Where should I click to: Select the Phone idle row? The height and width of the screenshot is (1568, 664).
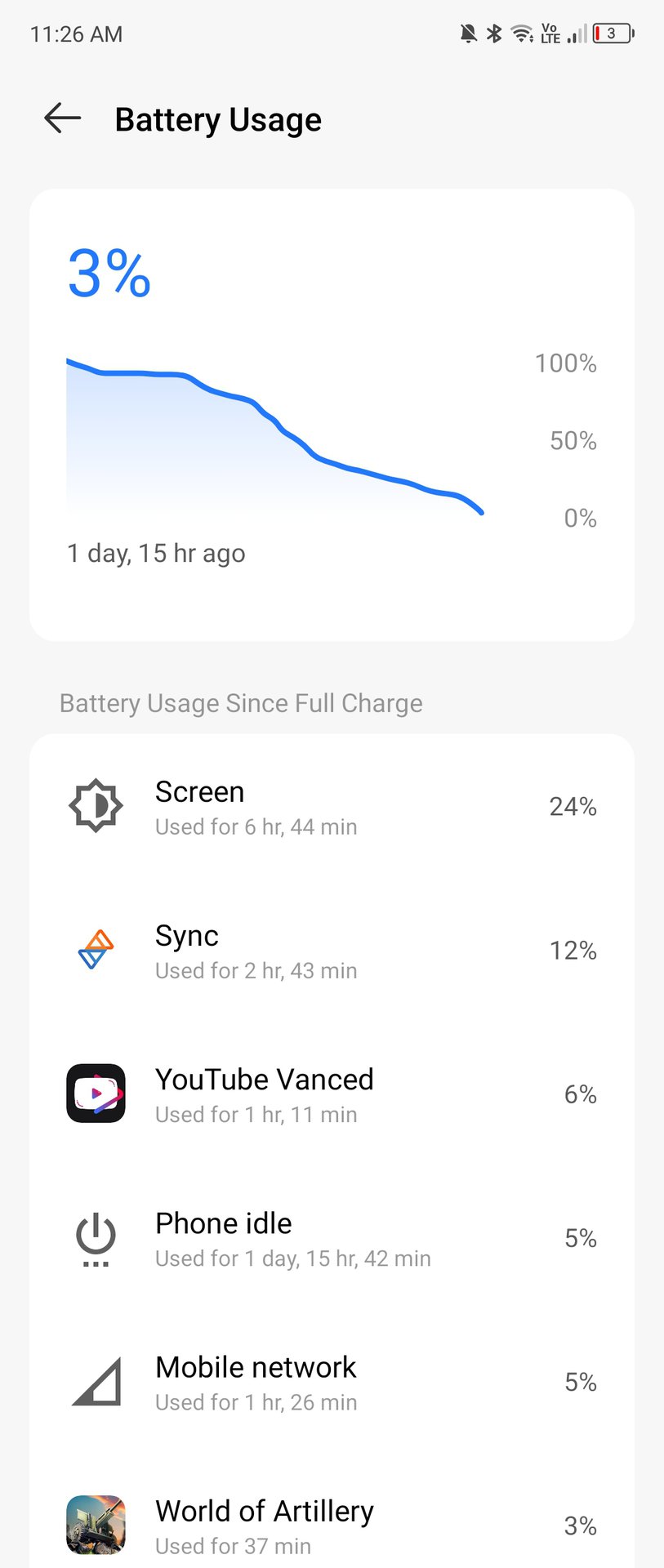click(332, 1238)
